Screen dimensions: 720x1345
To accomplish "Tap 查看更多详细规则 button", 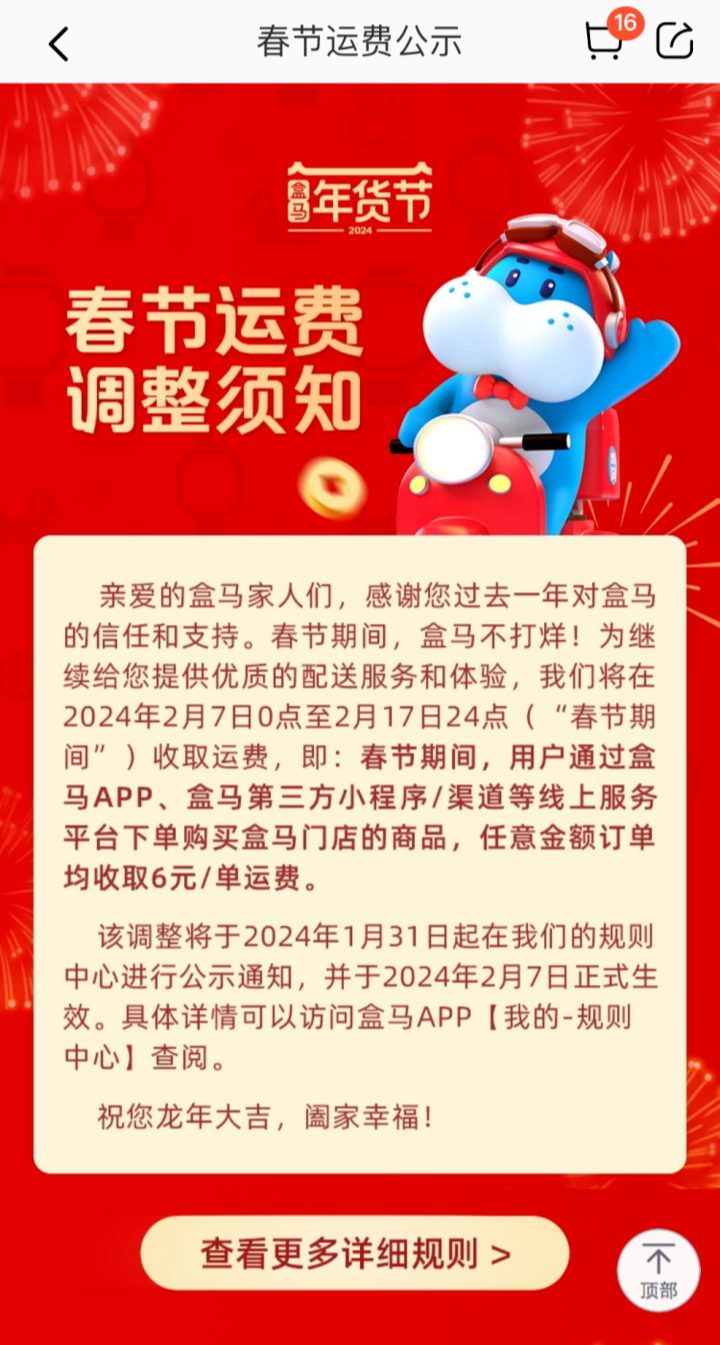I will (355, 1253).
